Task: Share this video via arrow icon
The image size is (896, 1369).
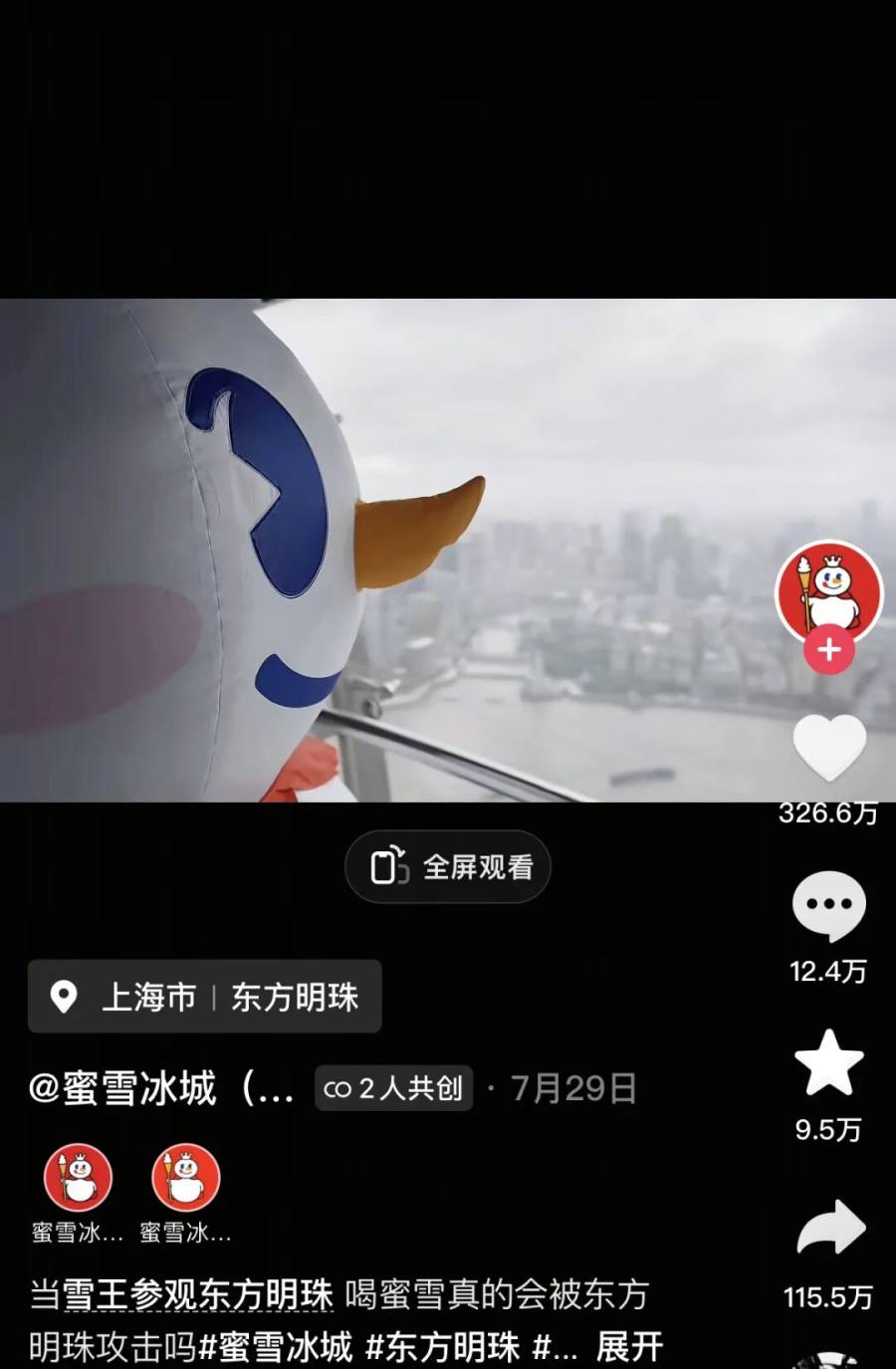Action: pyautogui.click(x=830, y=1230)
